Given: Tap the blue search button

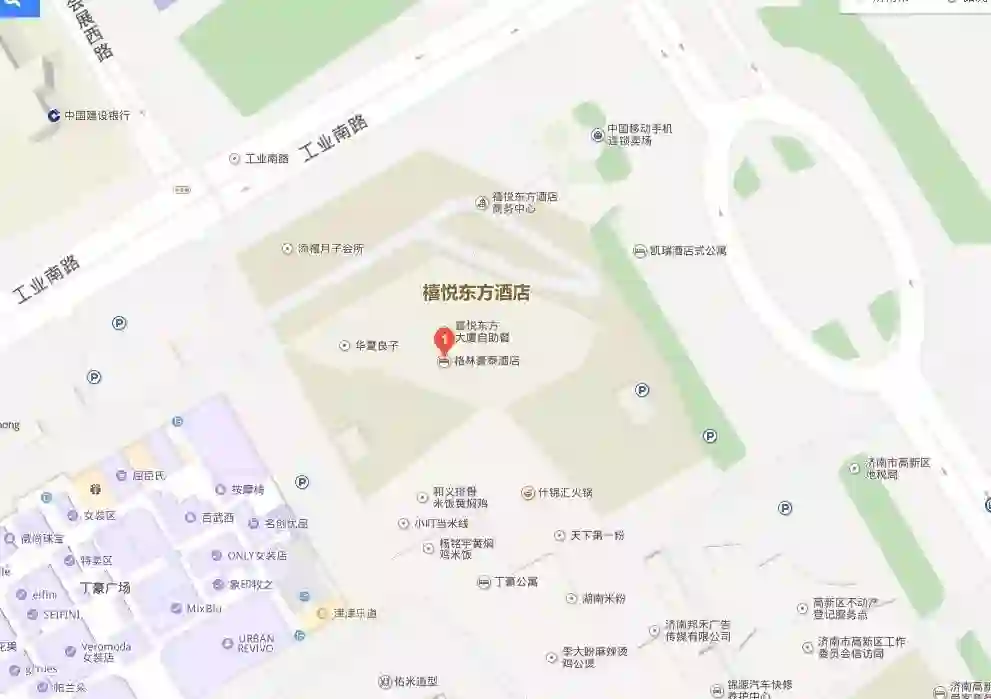Looking at the screenshot, I should tap(18, 7).
